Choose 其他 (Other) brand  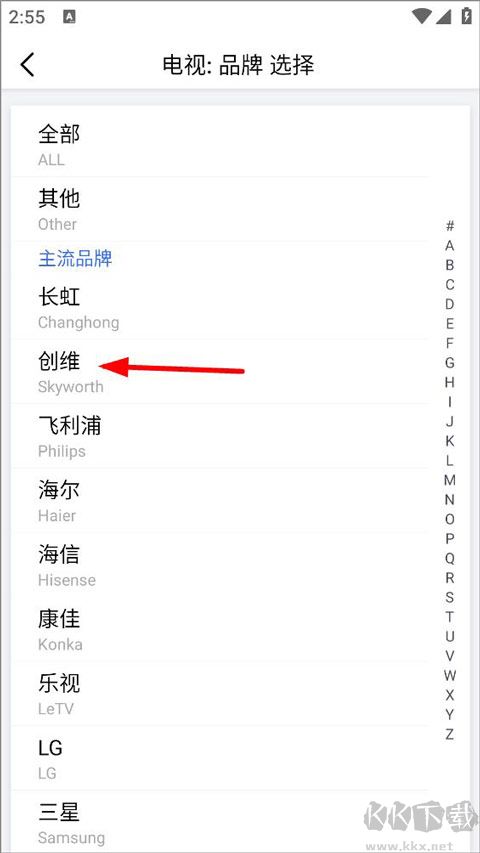click(x=220, y=209)
